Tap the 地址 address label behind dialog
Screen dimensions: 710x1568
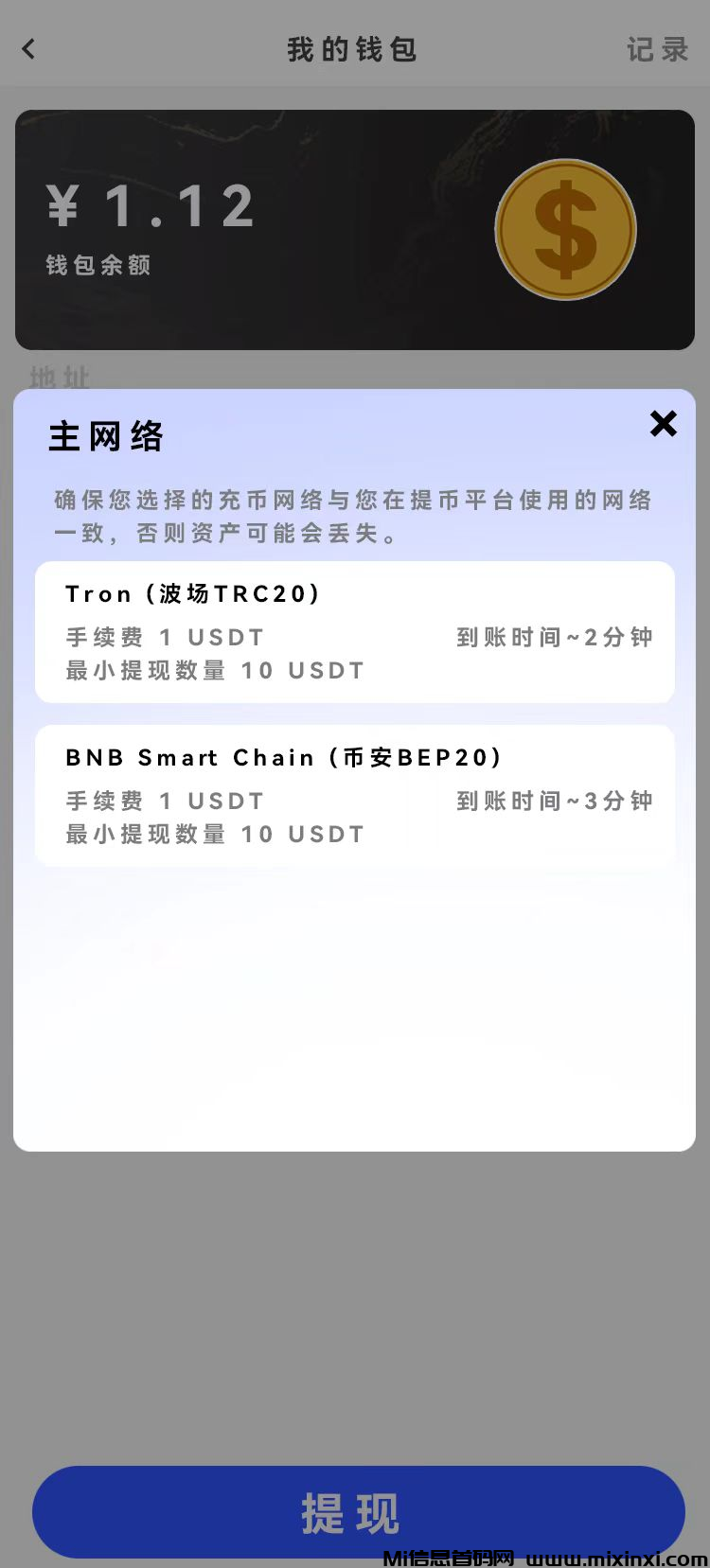tap(60, 379)
